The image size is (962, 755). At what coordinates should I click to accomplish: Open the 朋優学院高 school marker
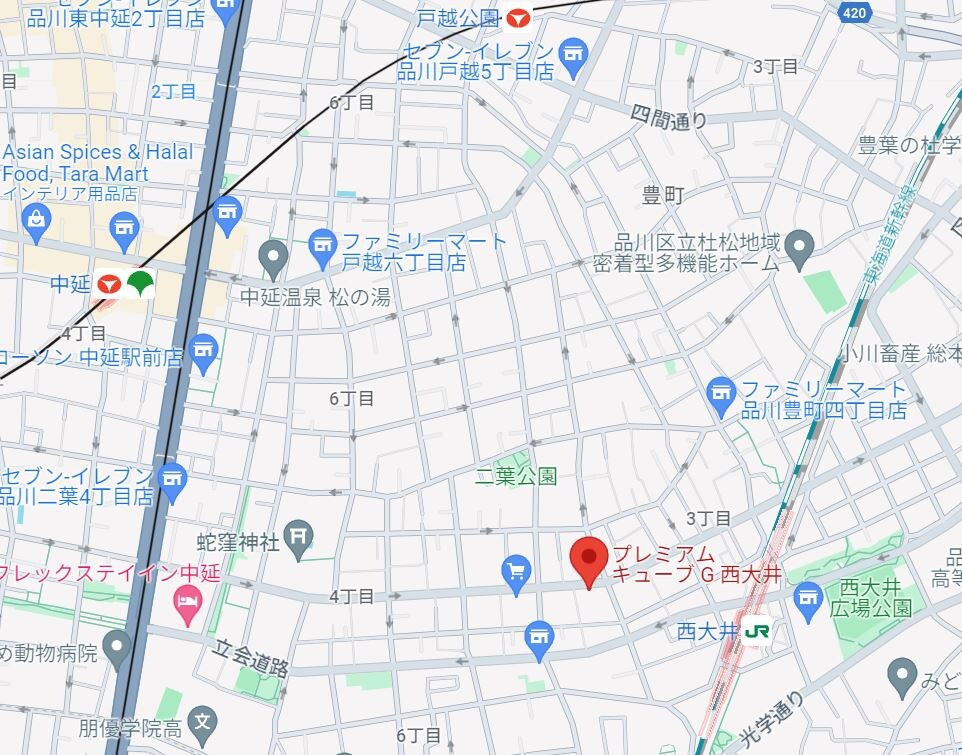click(203, 721)
